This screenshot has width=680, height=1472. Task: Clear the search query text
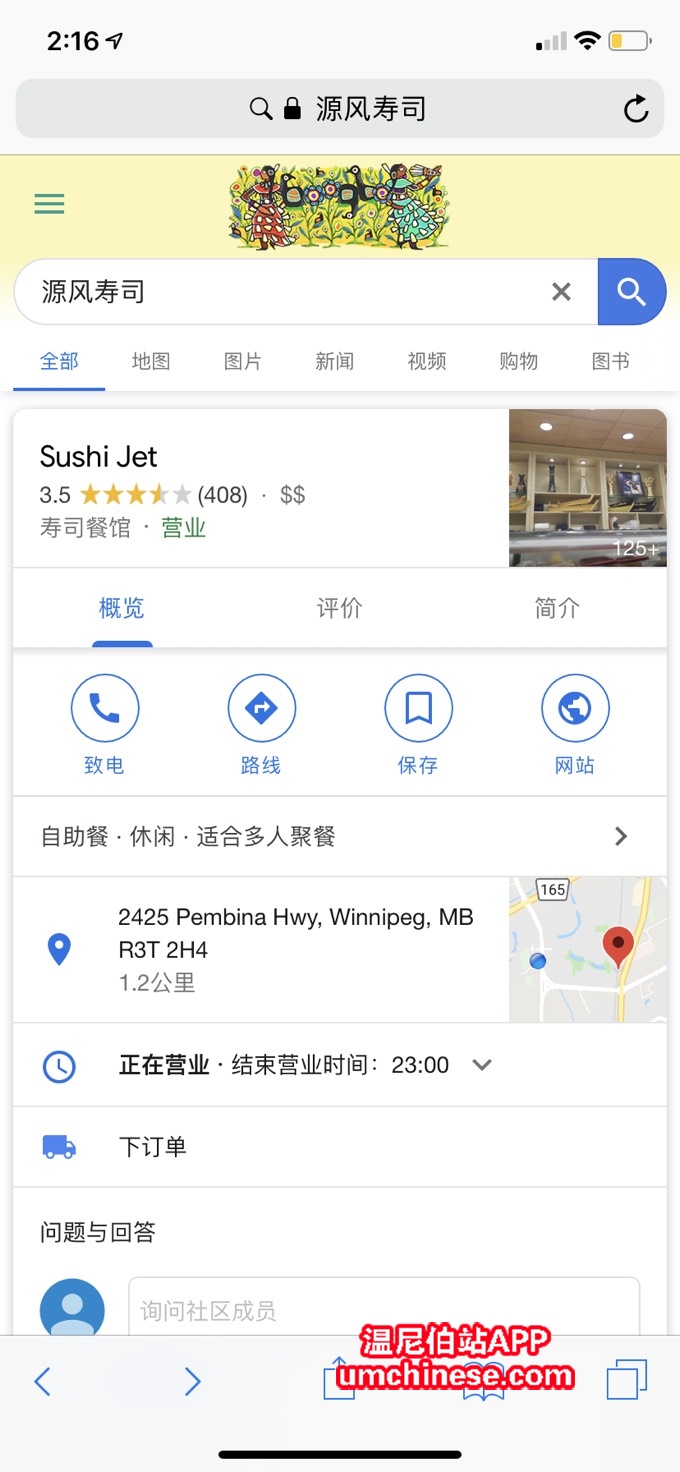tap(562, 291)
